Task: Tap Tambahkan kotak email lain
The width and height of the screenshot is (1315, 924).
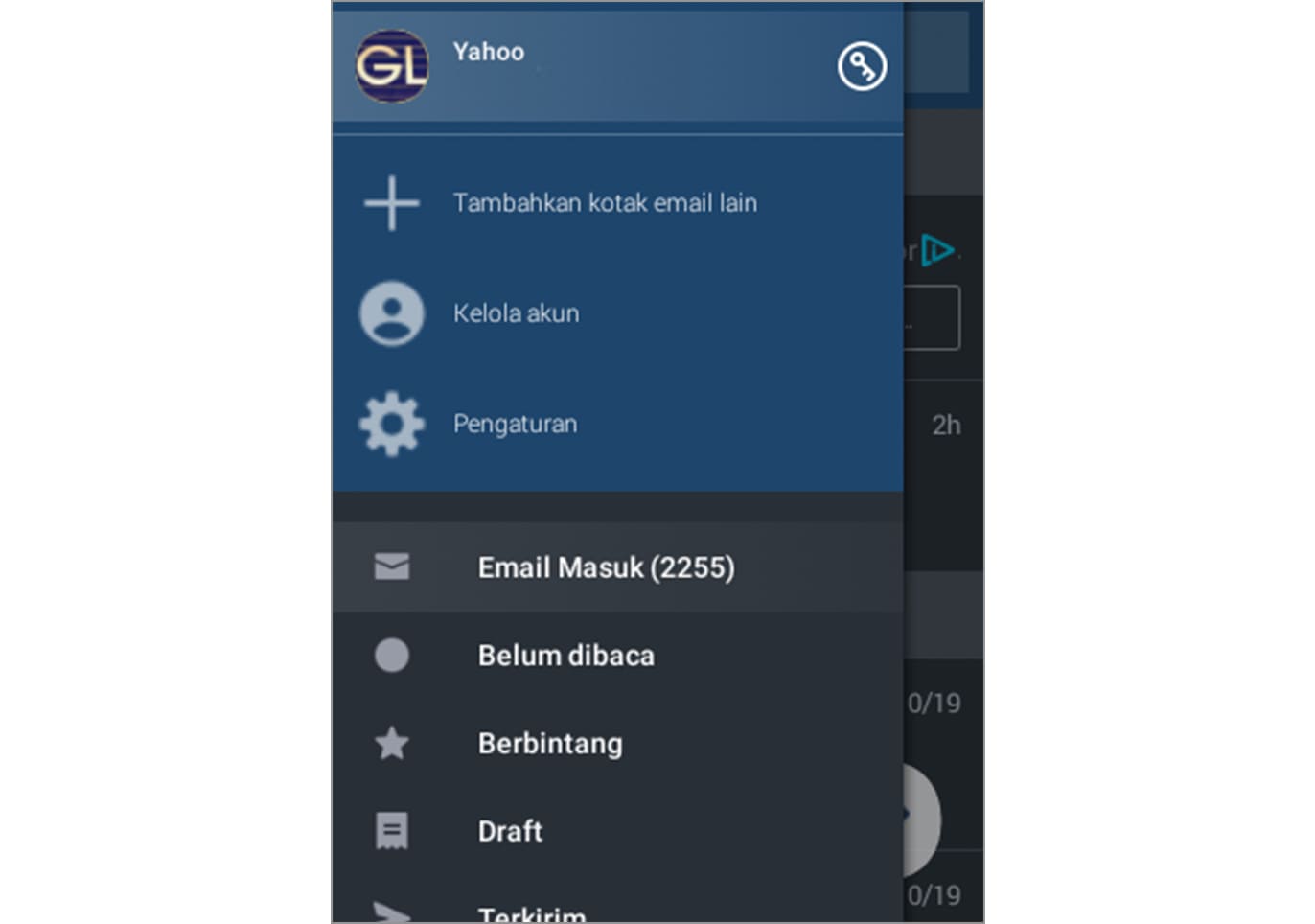Action: [x=605, y=203]
